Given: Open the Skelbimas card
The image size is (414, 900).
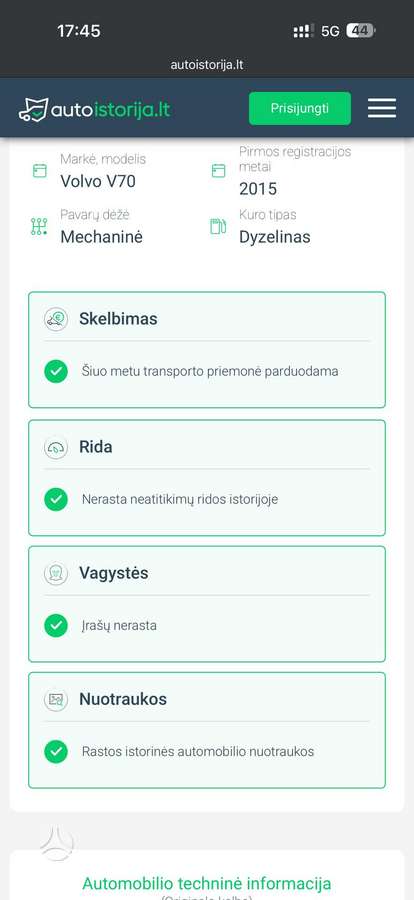Looking at the screenshot, I should tap(207, 350).
